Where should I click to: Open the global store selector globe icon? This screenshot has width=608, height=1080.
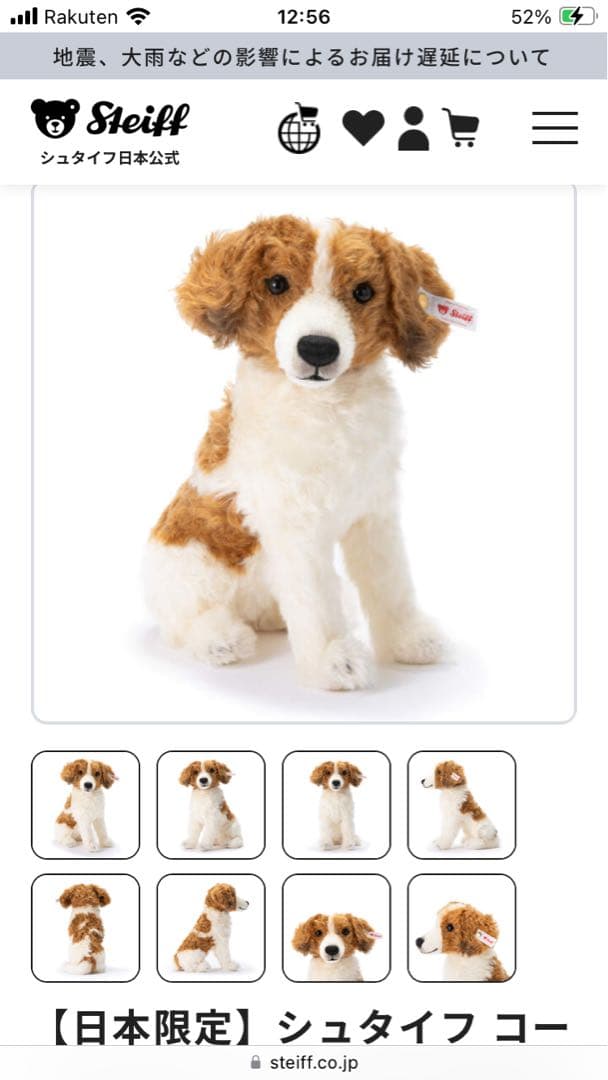click(x=299, y=128)
